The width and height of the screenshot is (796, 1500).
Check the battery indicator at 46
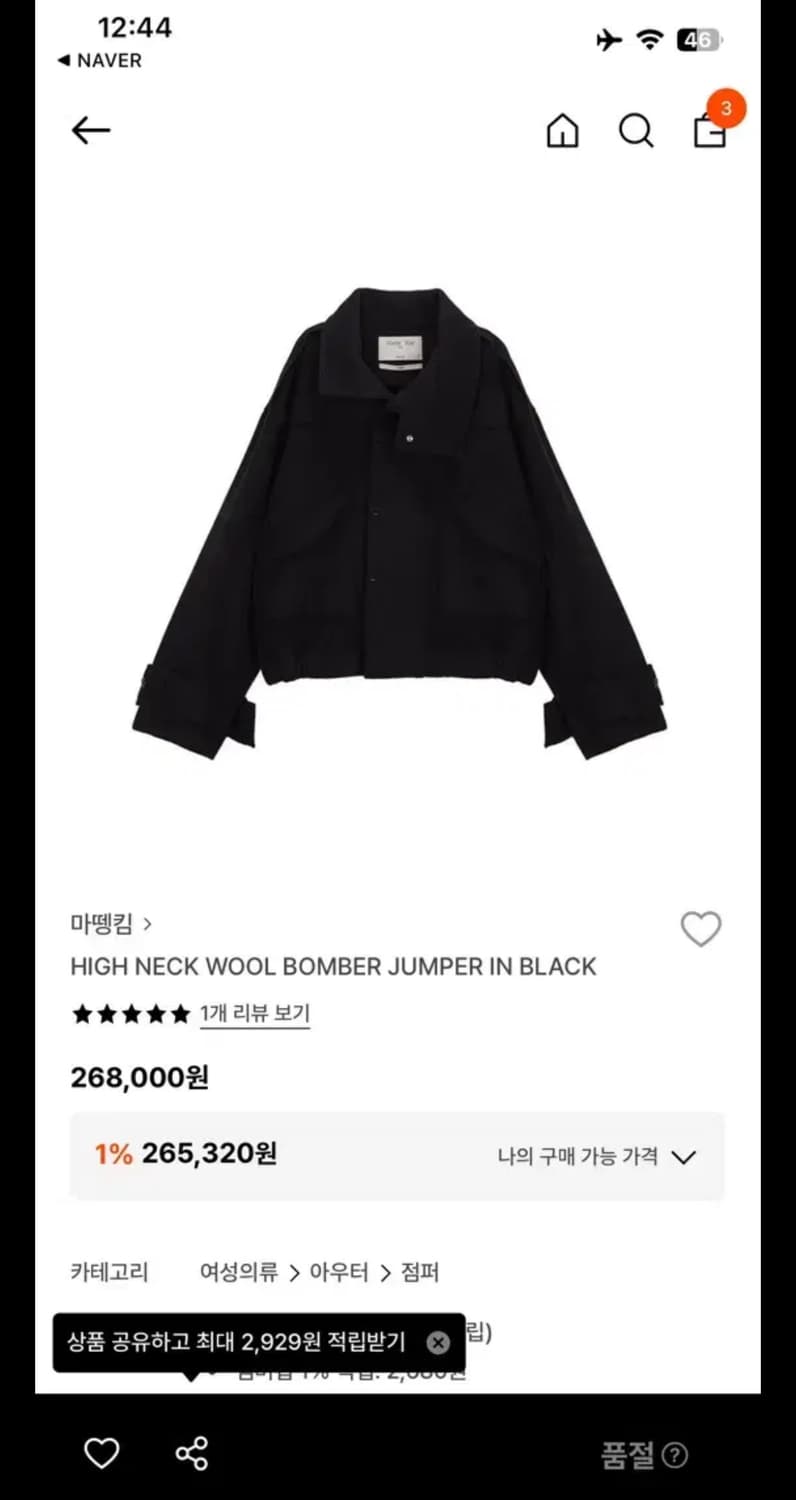(x=699, y=40)
